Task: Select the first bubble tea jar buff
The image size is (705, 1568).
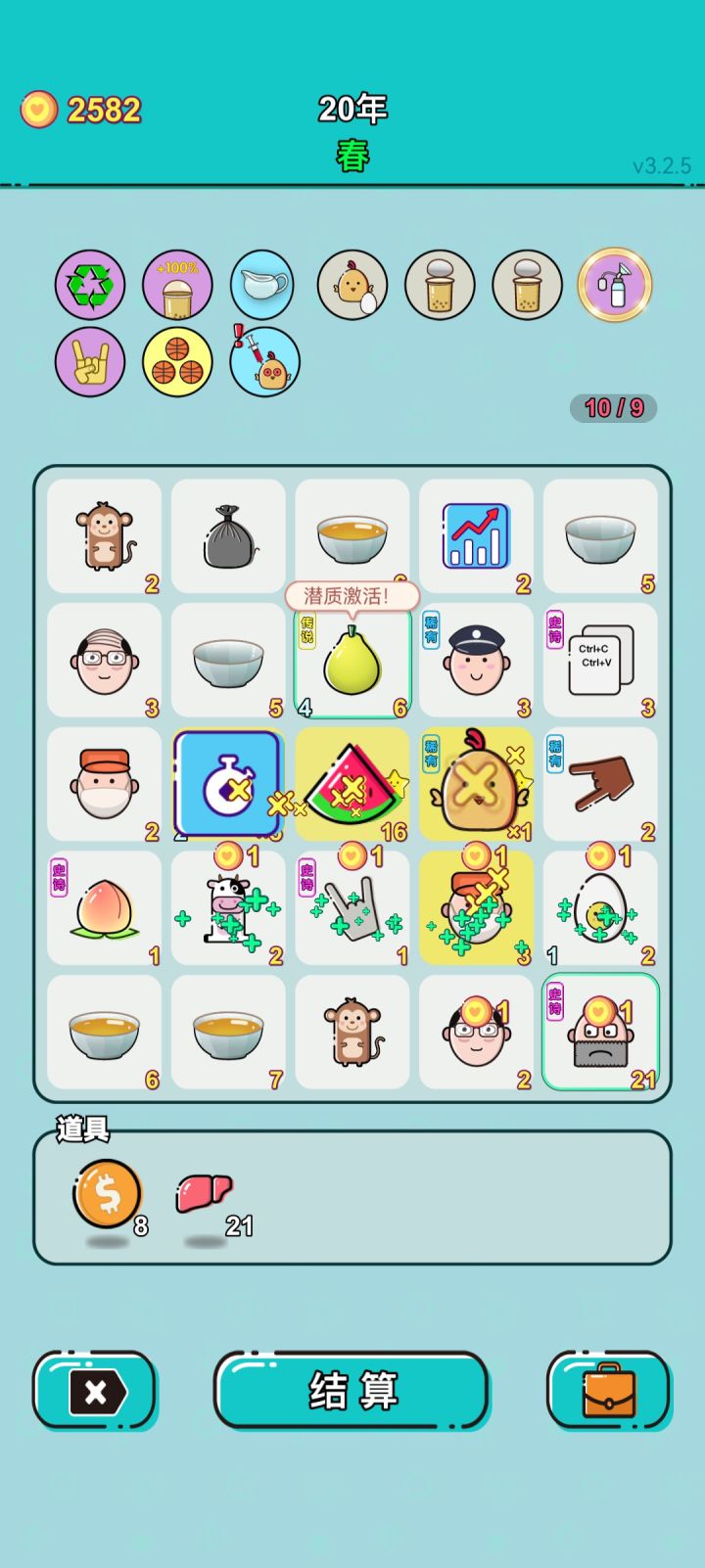Action: tap(441, 284)
